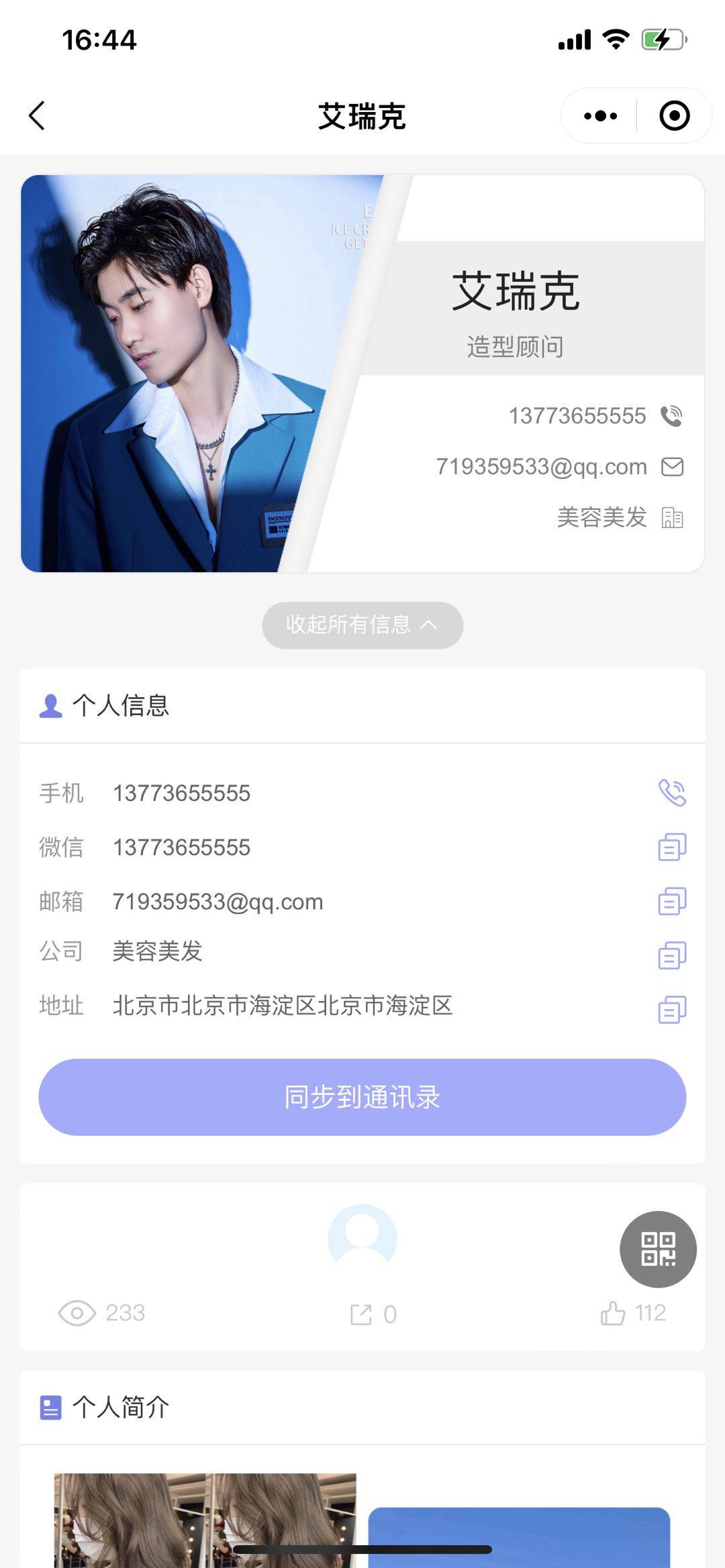Copy the email address in 邮箱 row

pyautogui.click(x=672, y=902)
